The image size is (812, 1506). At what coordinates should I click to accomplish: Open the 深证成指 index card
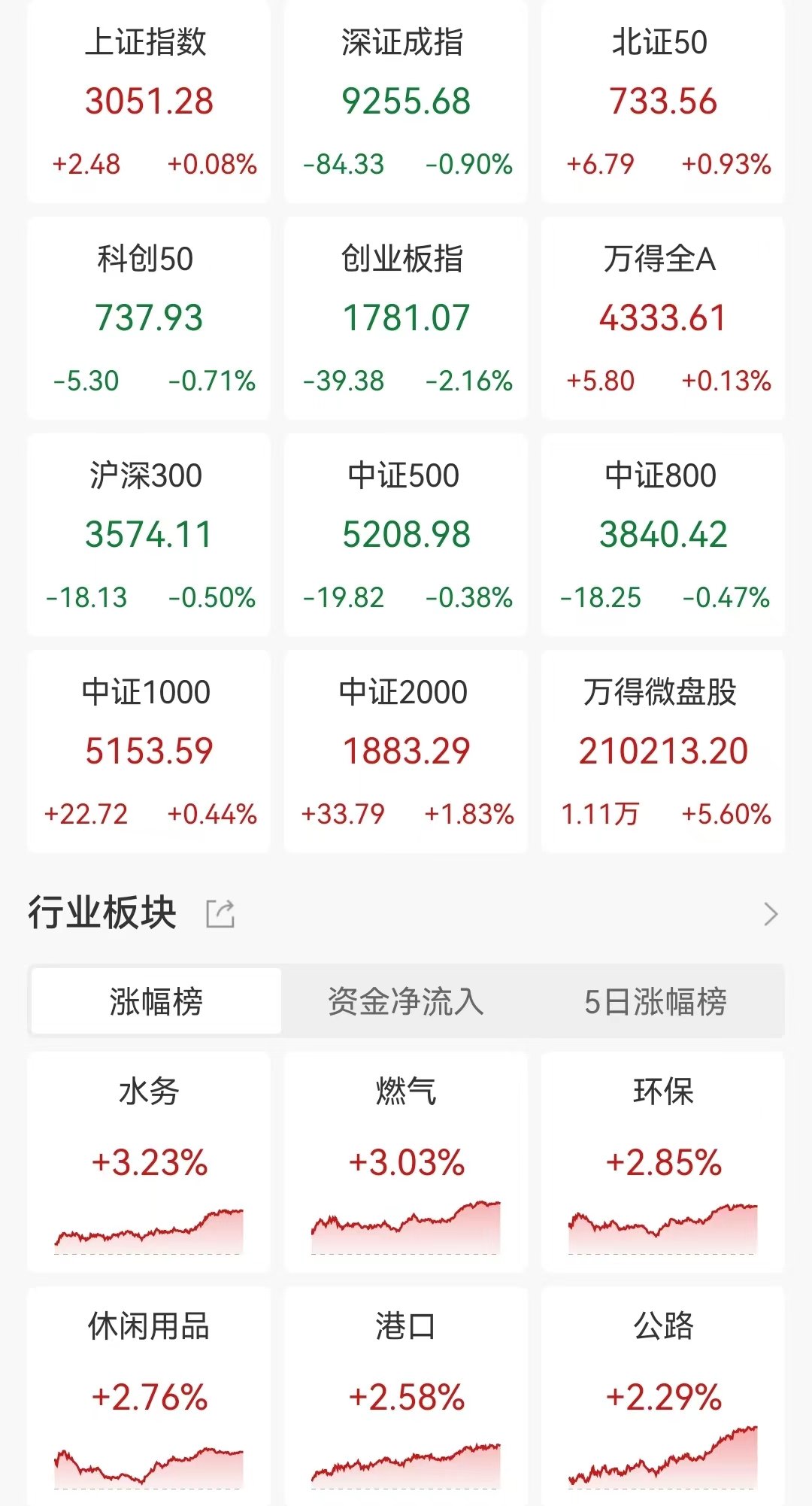click(x=405, y=102)
